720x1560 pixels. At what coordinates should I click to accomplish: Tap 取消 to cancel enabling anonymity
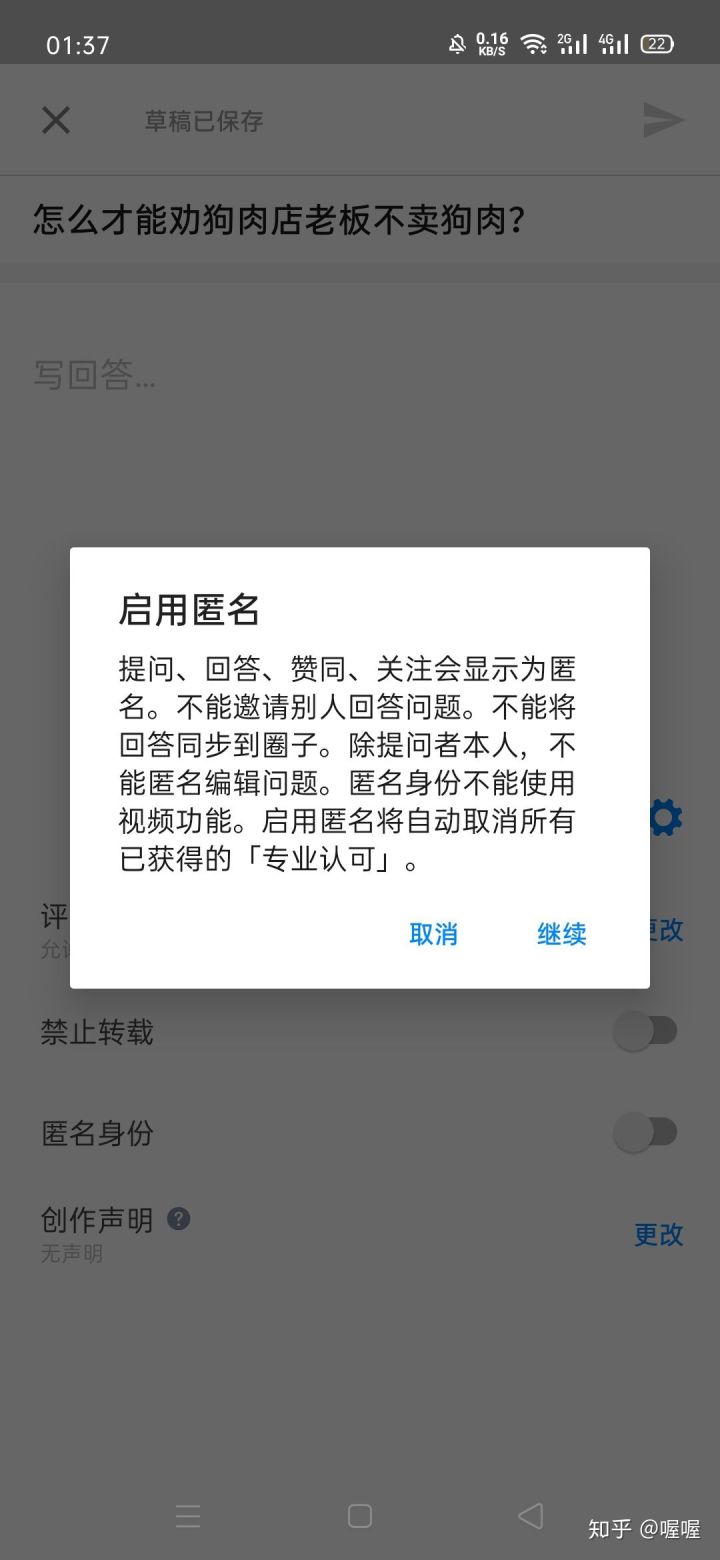pos(433,934)
